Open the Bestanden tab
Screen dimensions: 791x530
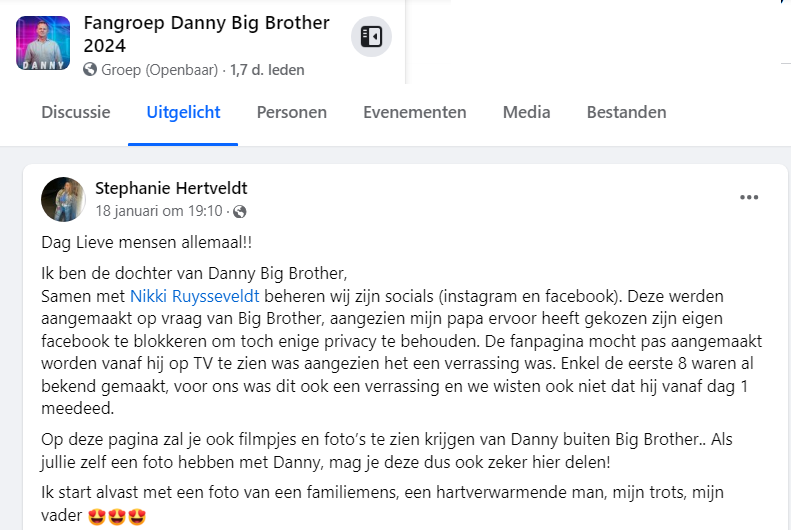point(626,112)
